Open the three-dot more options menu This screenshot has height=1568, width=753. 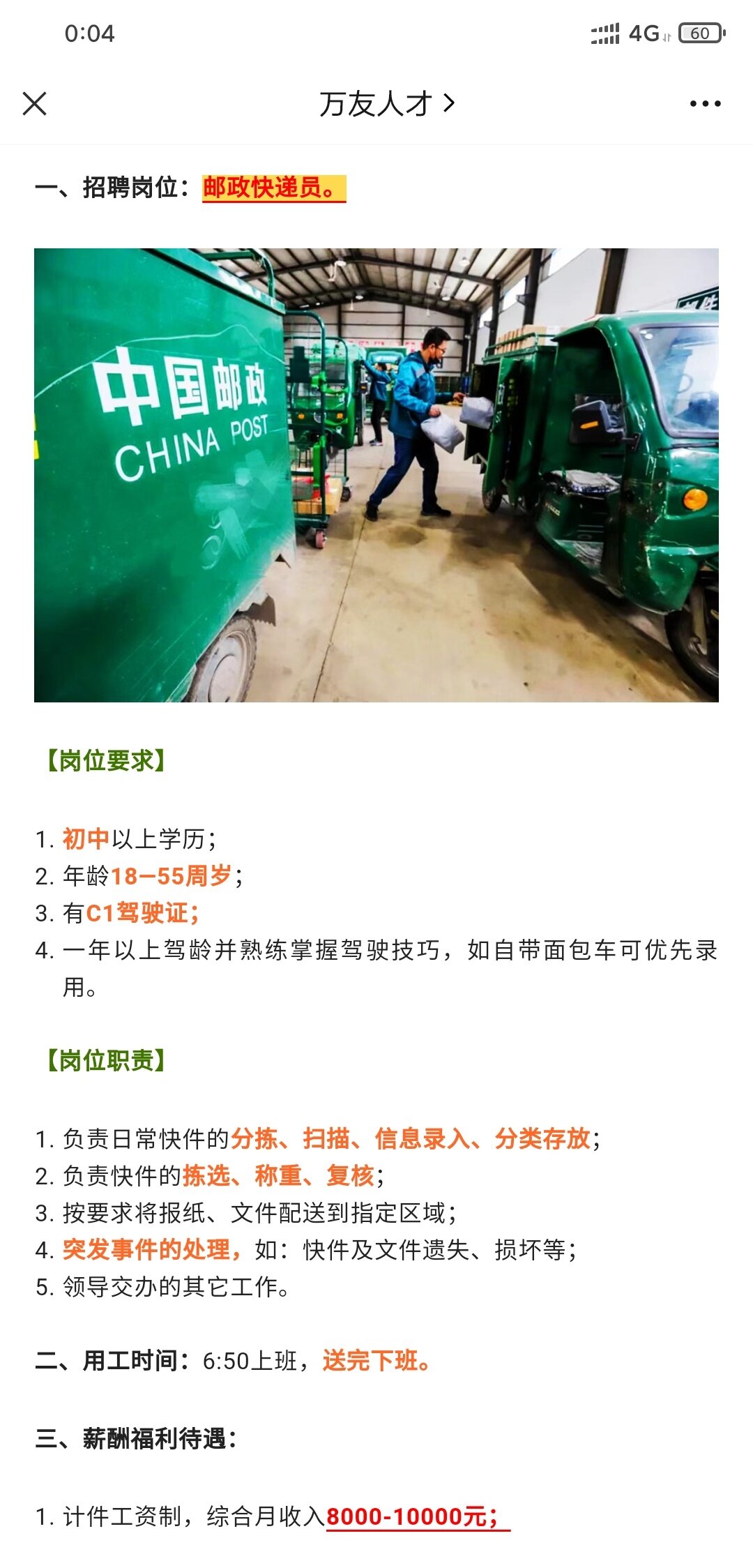(705, 104)
